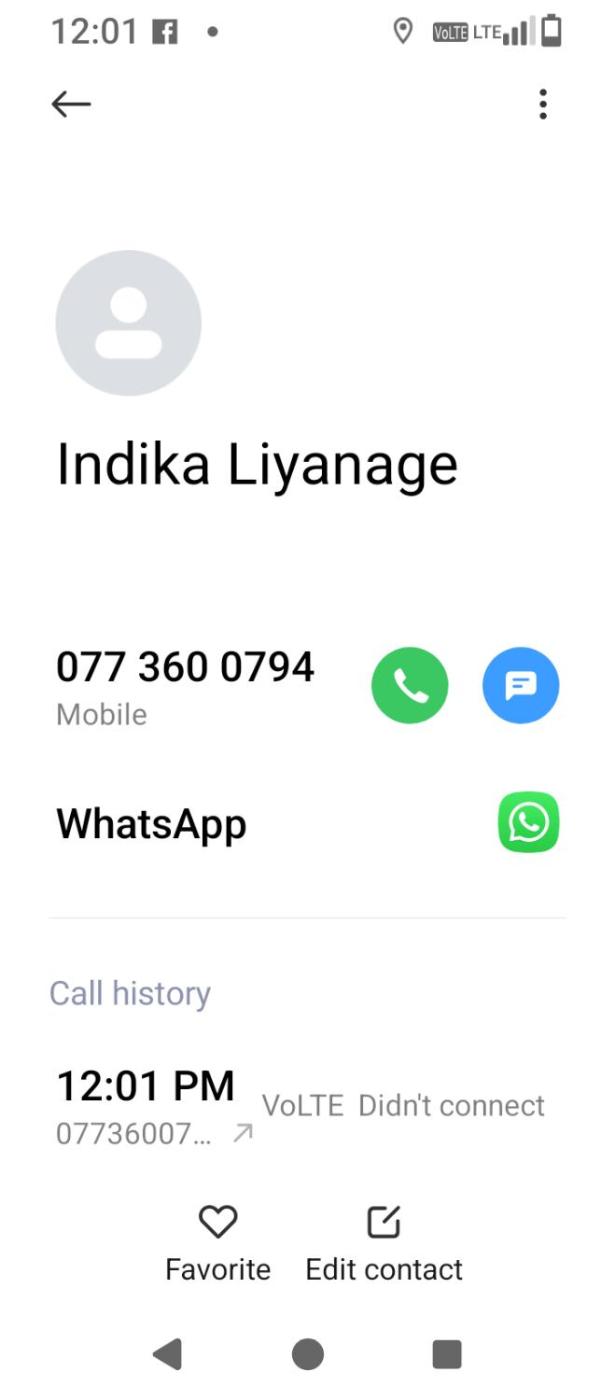Image resolution: width=615 pixels, height=1400 pixels.
Task: Mark contact as Favorite
Action: (x=218, y=1240)
